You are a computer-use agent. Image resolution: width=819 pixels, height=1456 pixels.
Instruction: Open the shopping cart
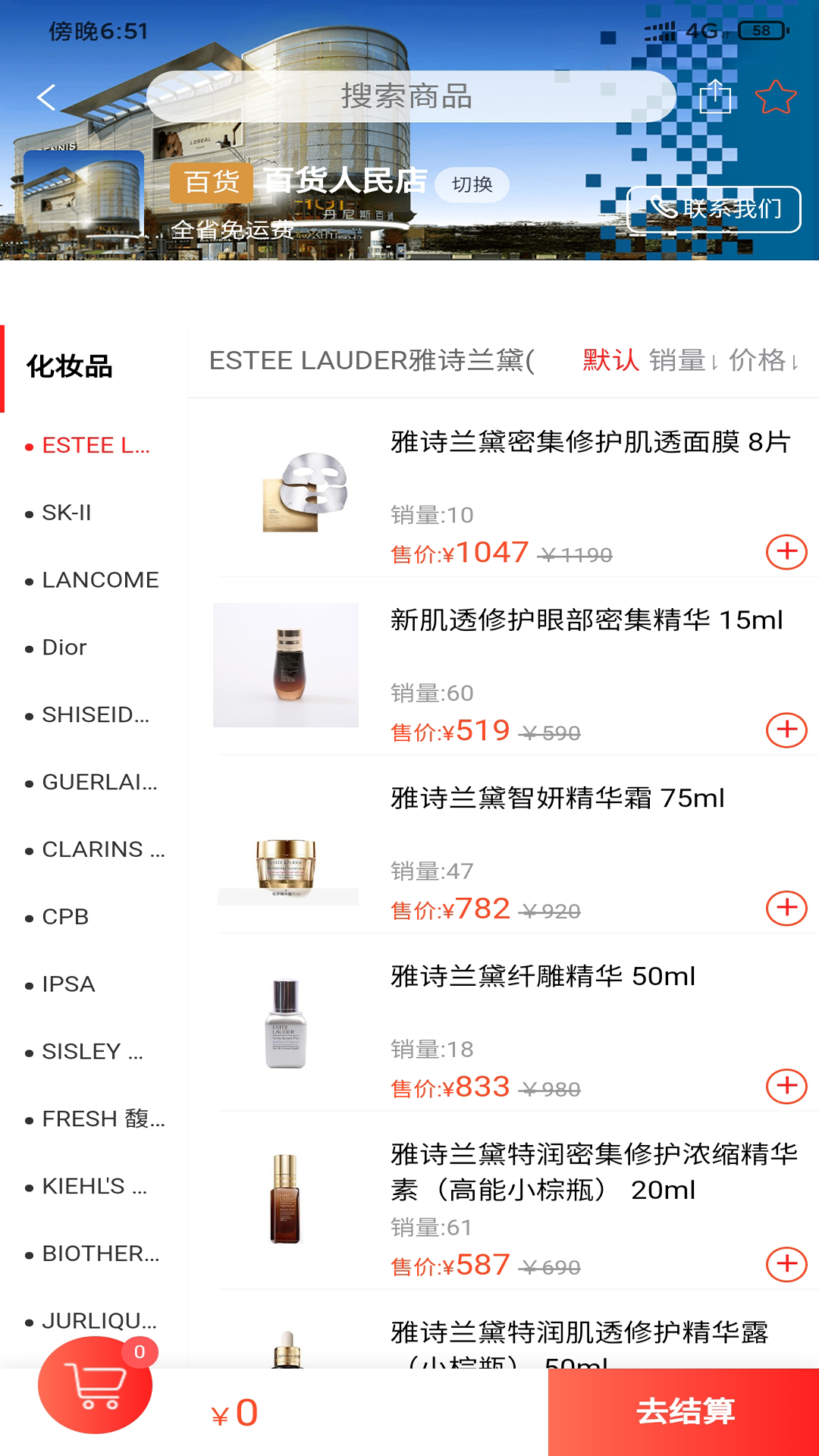click(x=96, y=1385)
